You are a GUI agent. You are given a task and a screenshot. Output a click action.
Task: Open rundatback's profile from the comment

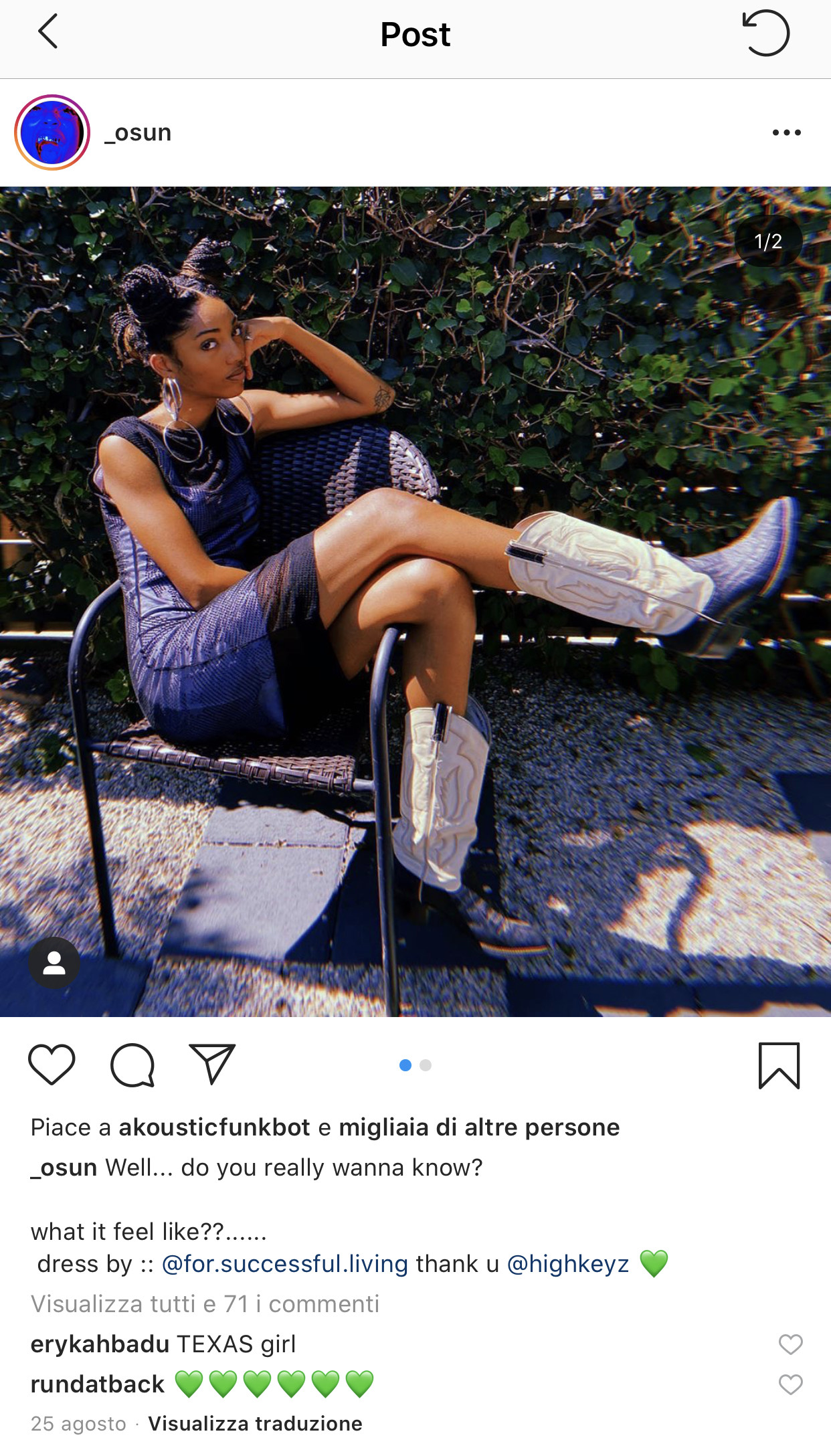98,1384
